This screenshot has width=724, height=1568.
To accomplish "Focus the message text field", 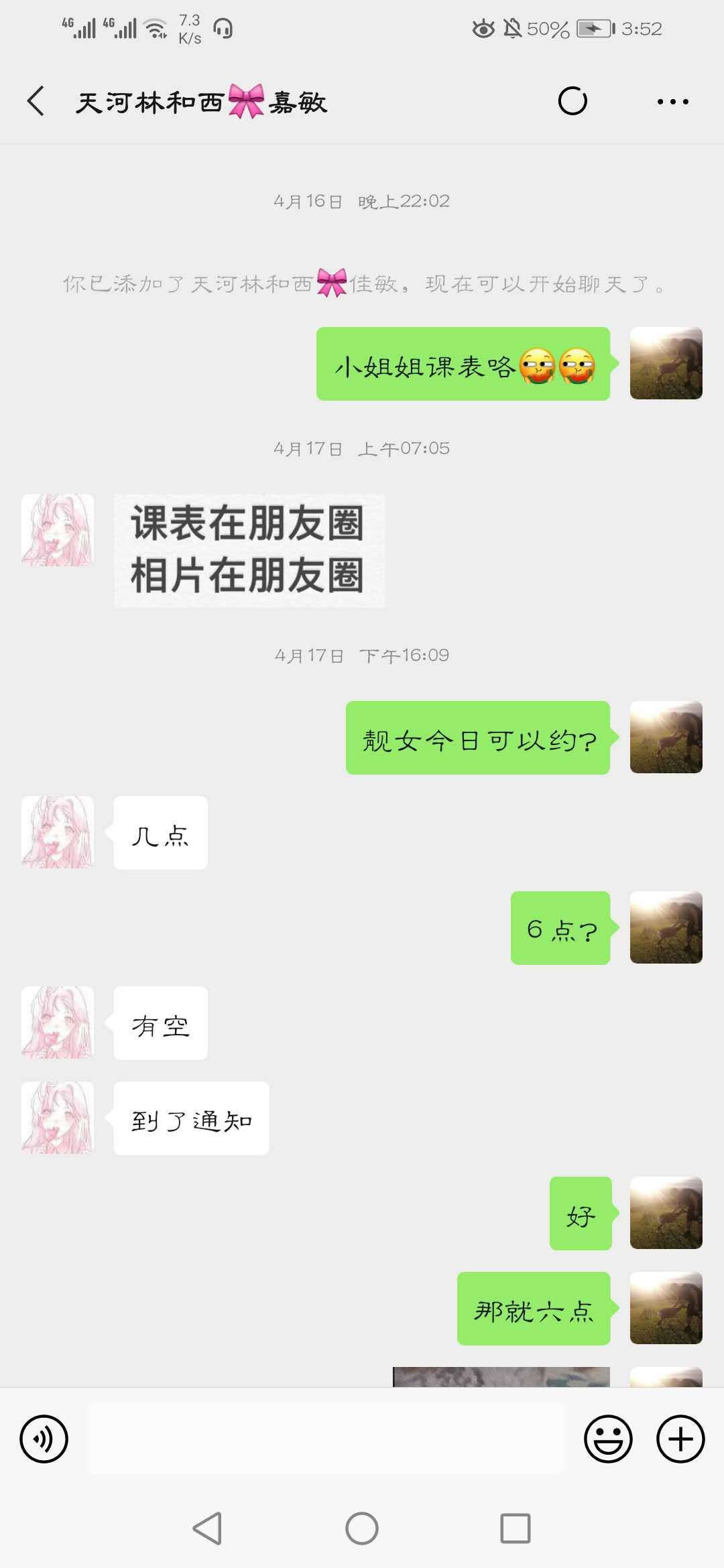I will [x=326, y=1439].
